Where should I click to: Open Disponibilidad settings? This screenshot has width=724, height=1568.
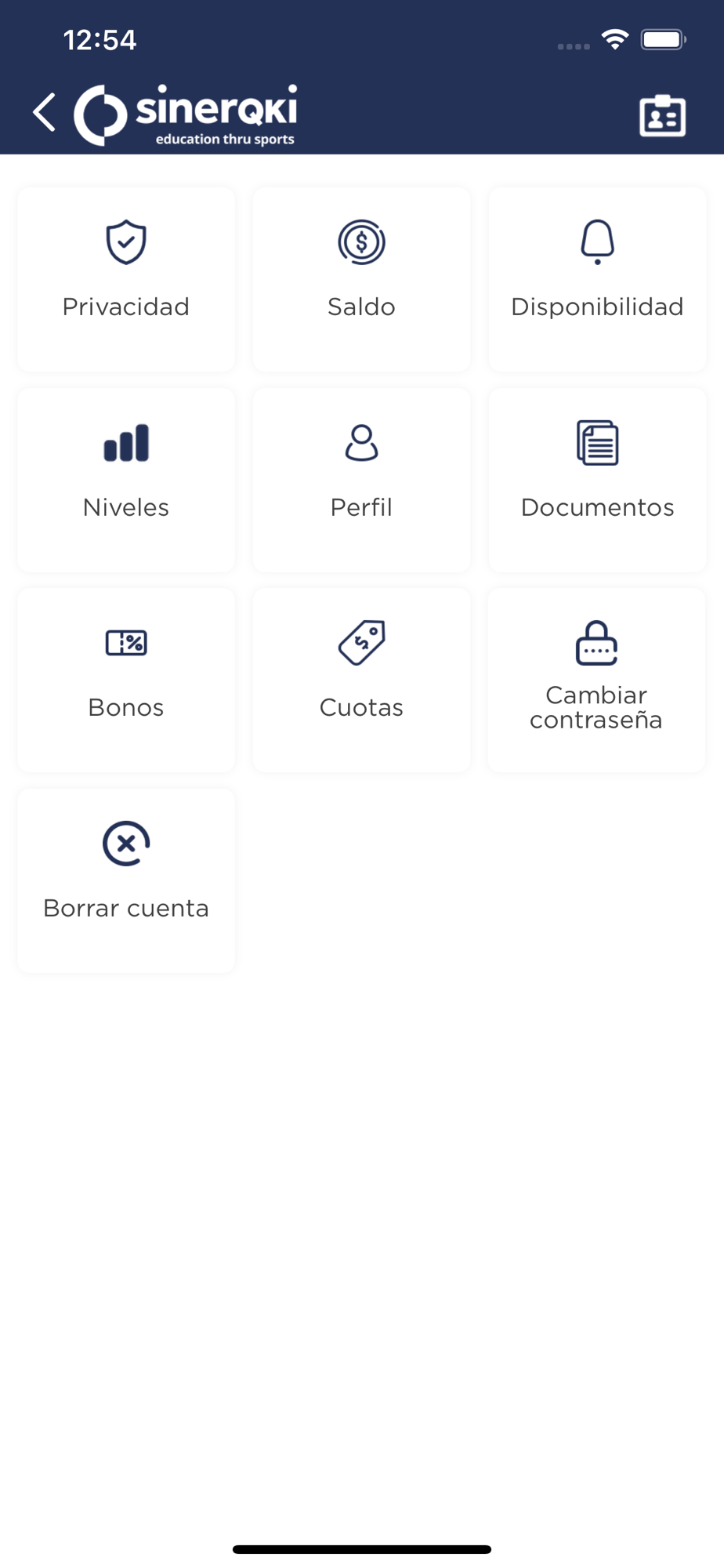[x=597, y=279]
